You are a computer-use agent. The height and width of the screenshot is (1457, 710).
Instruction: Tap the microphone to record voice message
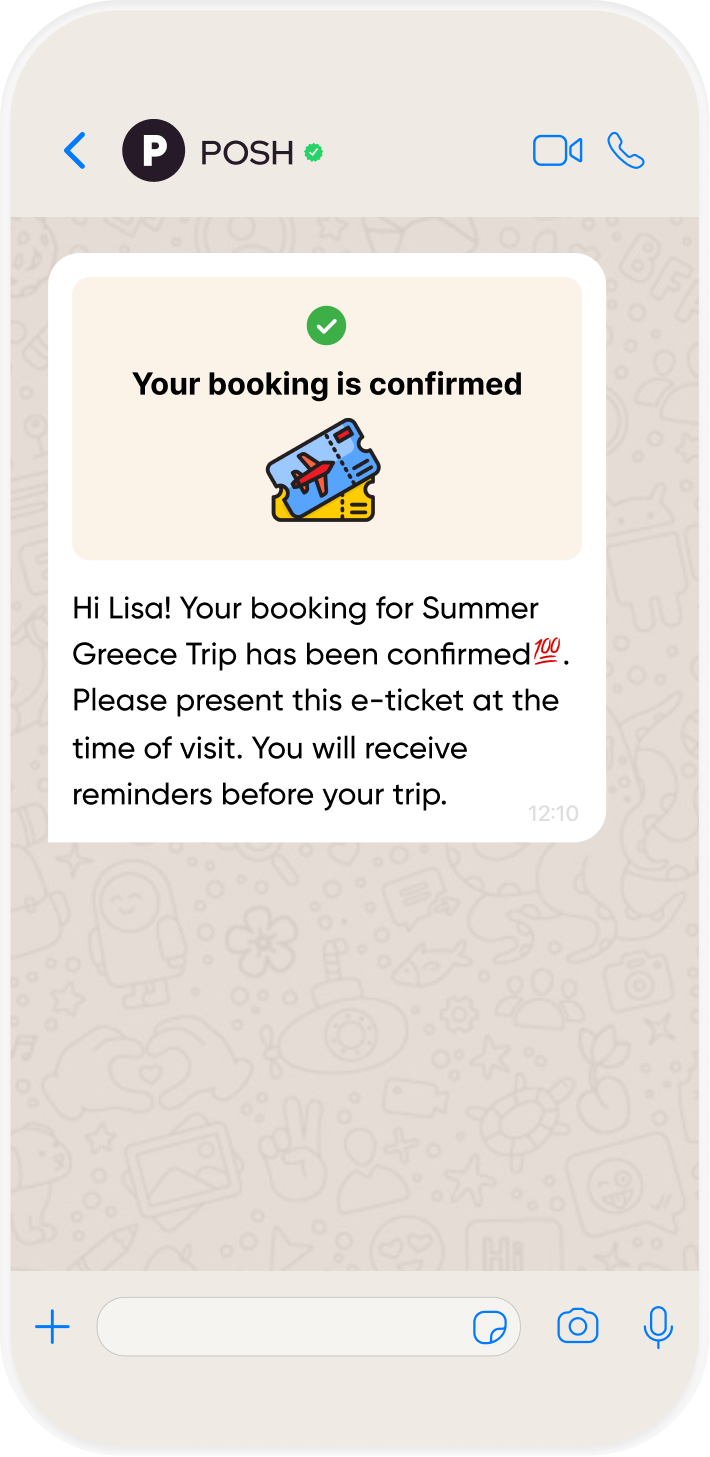coord(657,1327)
